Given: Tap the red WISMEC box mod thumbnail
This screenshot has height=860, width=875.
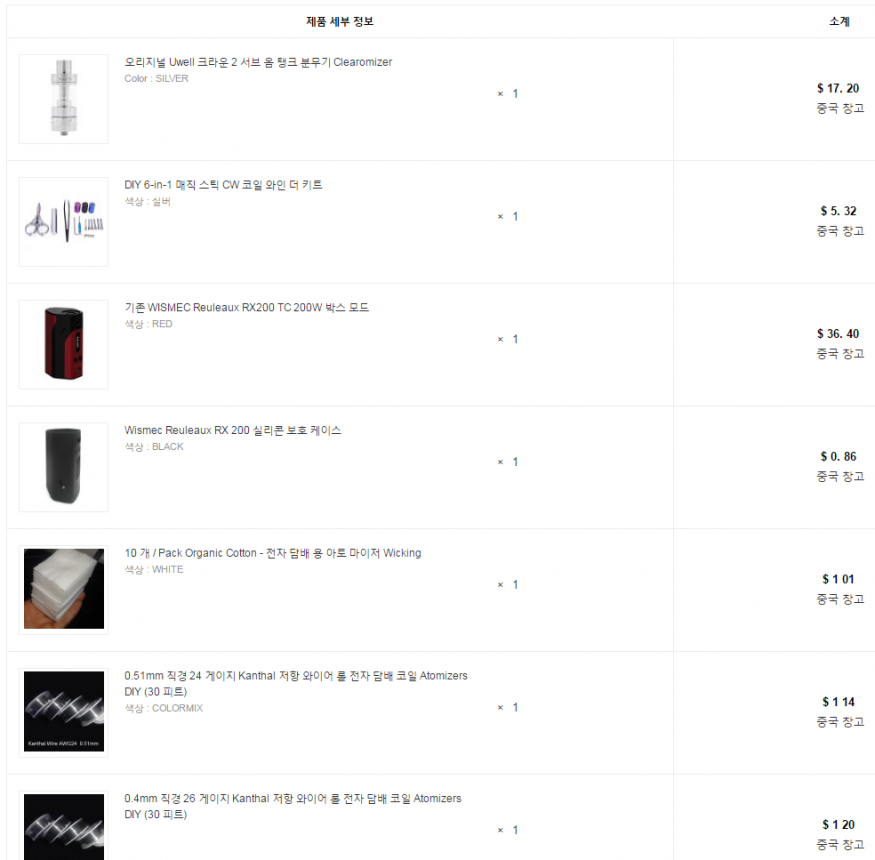Looking at the screenshot, I should pyautogui.click(x=63, y=344).
